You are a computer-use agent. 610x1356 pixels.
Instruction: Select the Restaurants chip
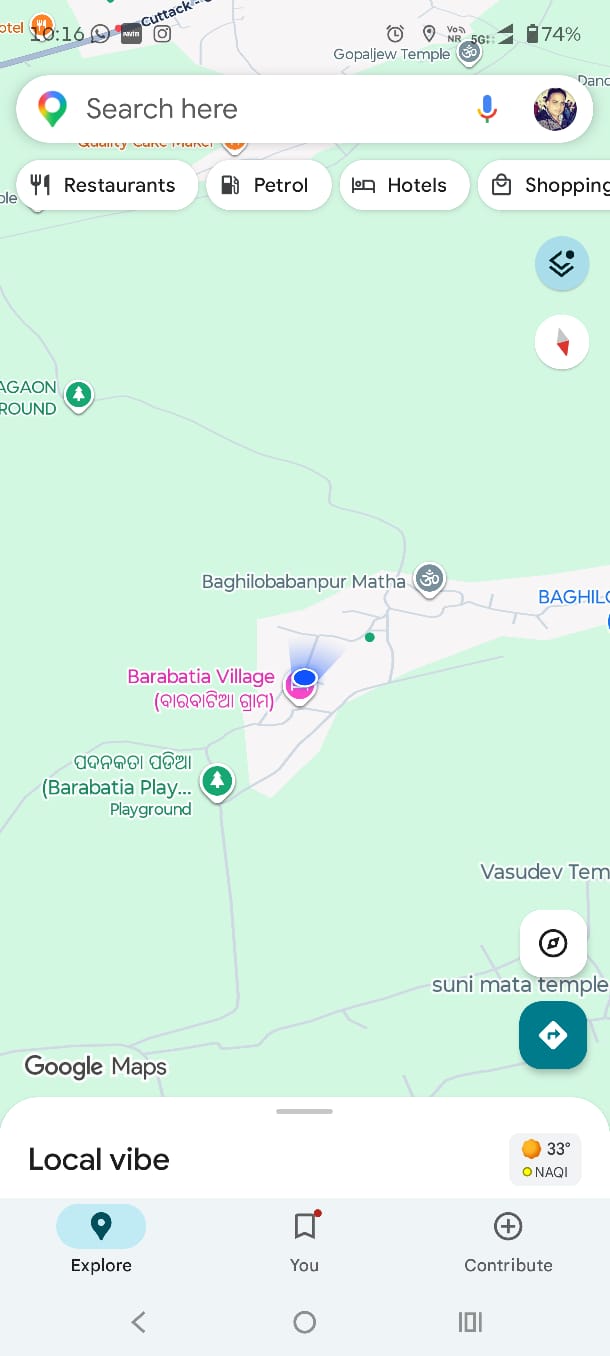click(107, 185)
